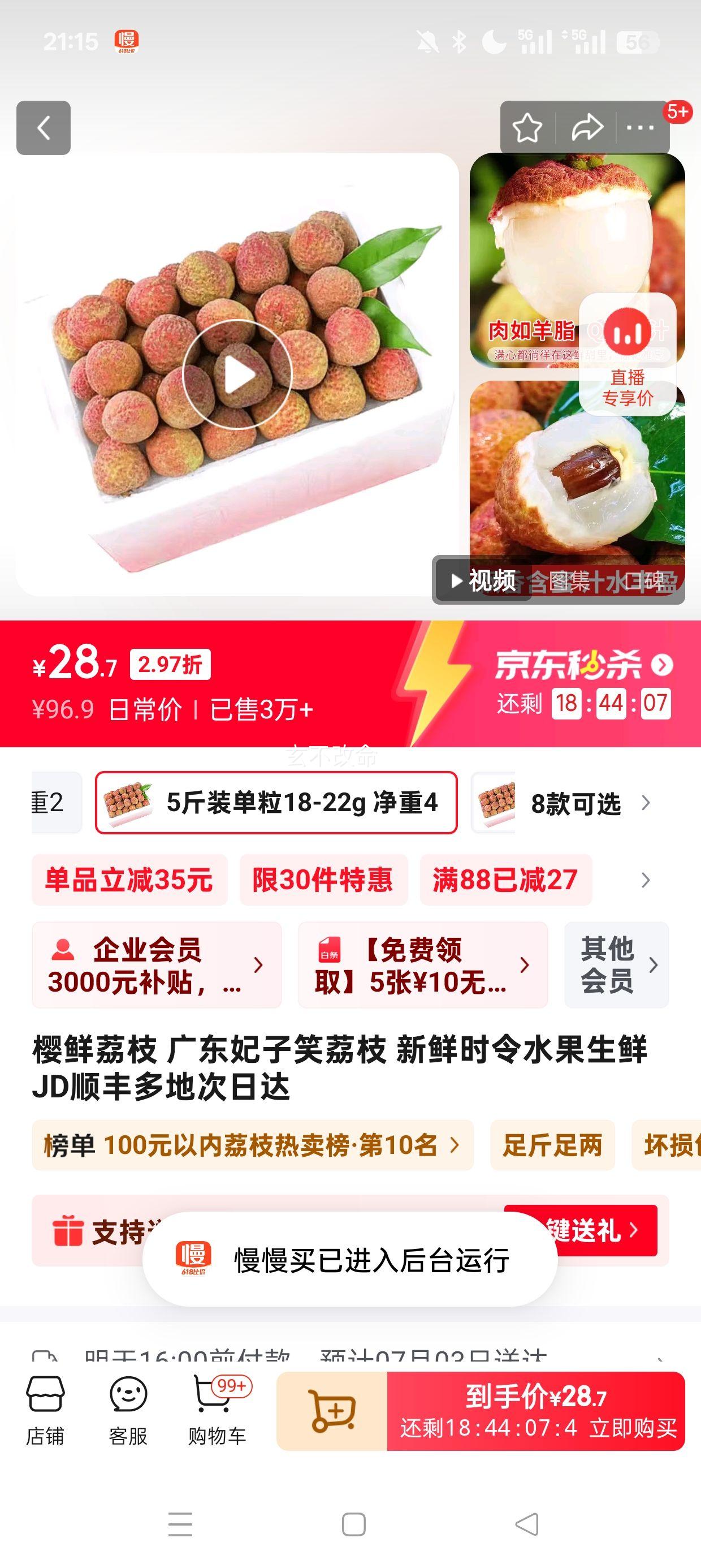Select the 5斤装单粒18-22g option
Screen dimensions: 701x1568
click(x=276, y=802)
